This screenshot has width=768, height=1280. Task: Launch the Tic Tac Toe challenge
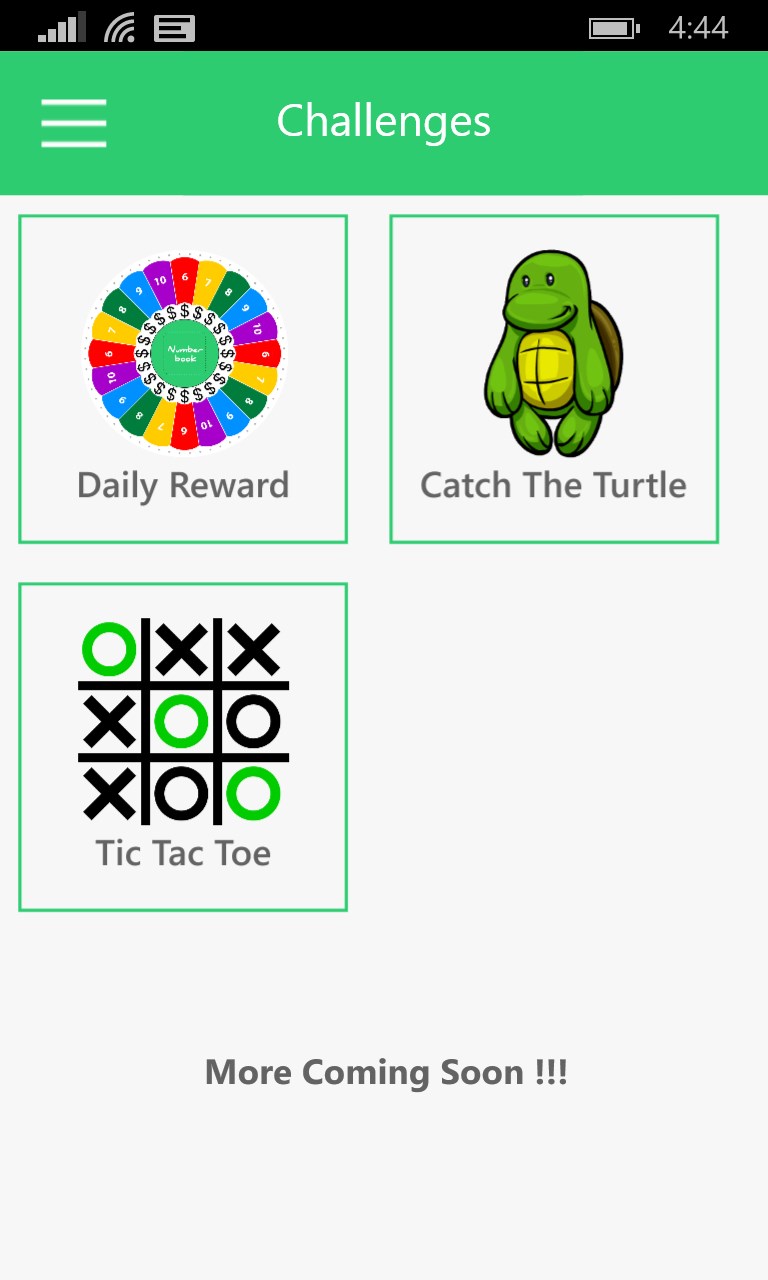pos(183,746)
